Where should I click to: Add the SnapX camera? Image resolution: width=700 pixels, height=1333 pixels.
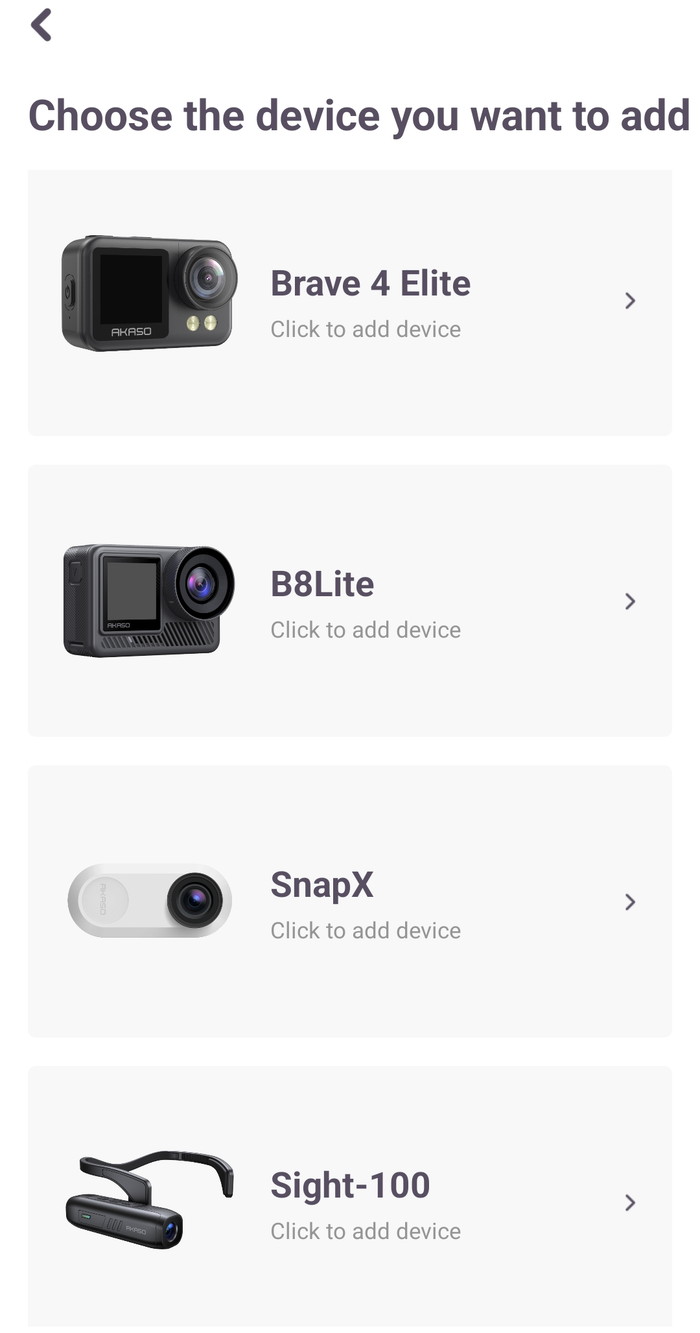(x=350, y=901)
